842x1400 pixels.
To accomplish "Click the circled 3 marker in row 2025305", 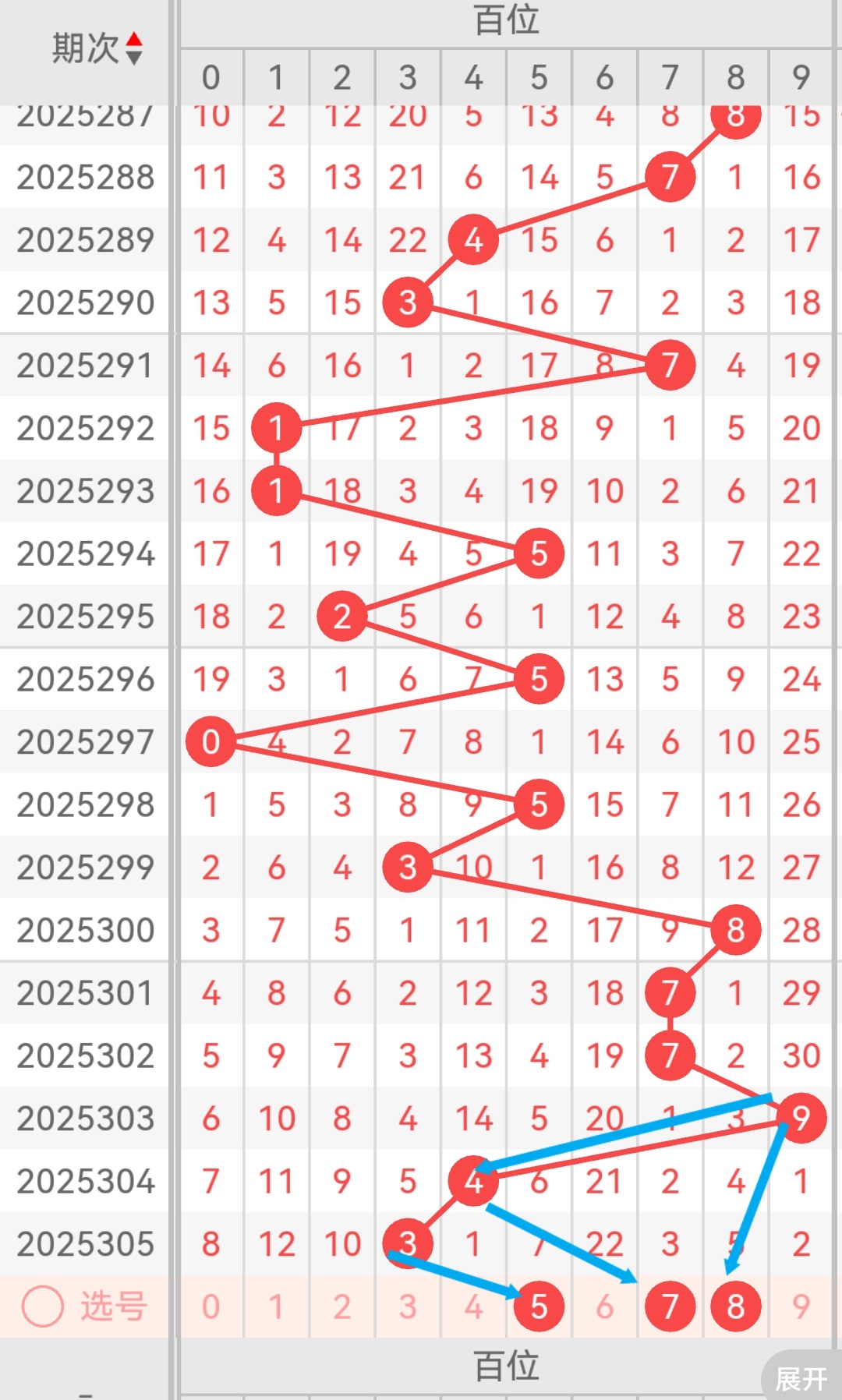I will pos(407,1244).
